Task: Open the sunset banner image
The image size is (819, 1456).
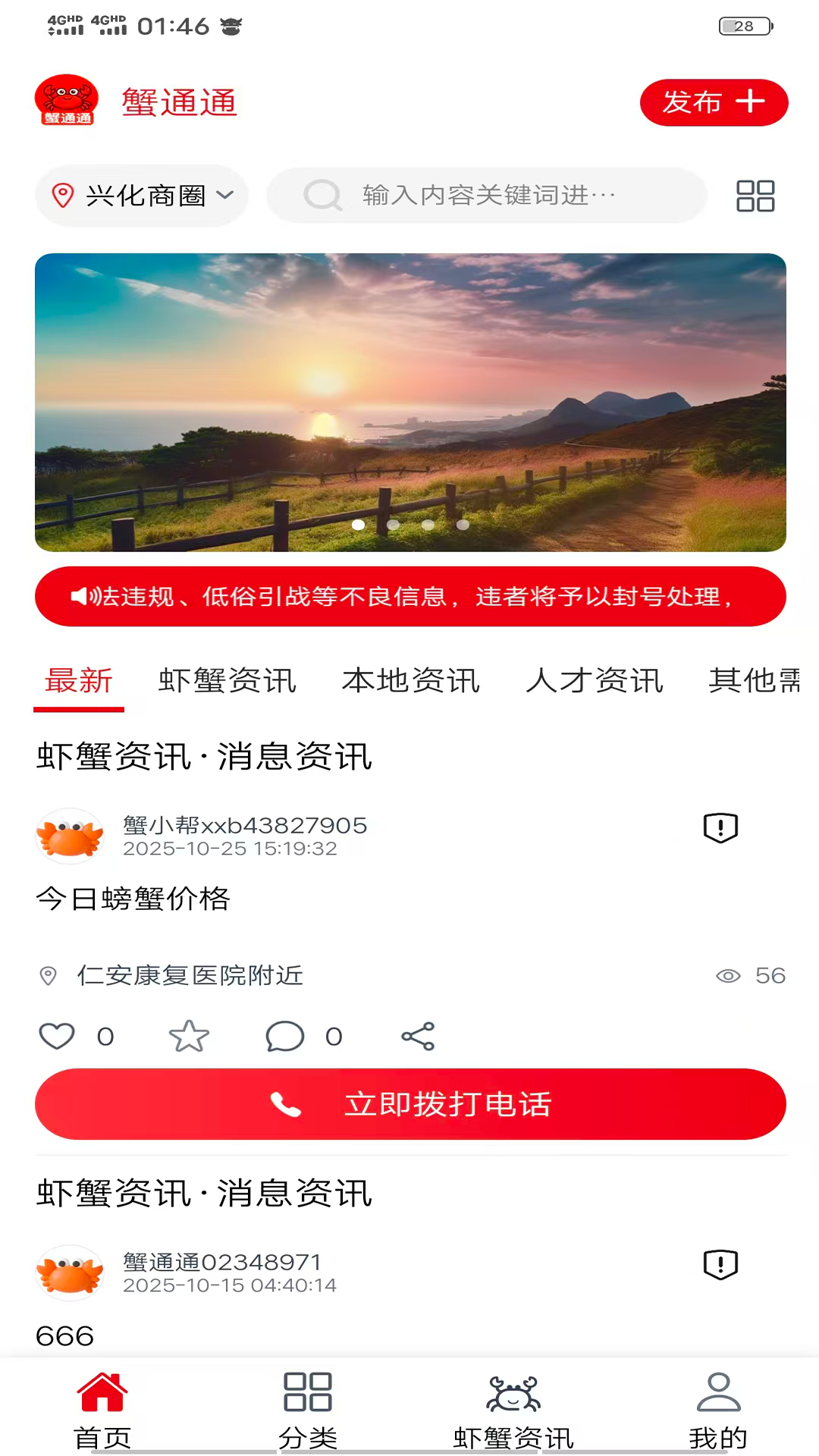Action: (410, 402)
